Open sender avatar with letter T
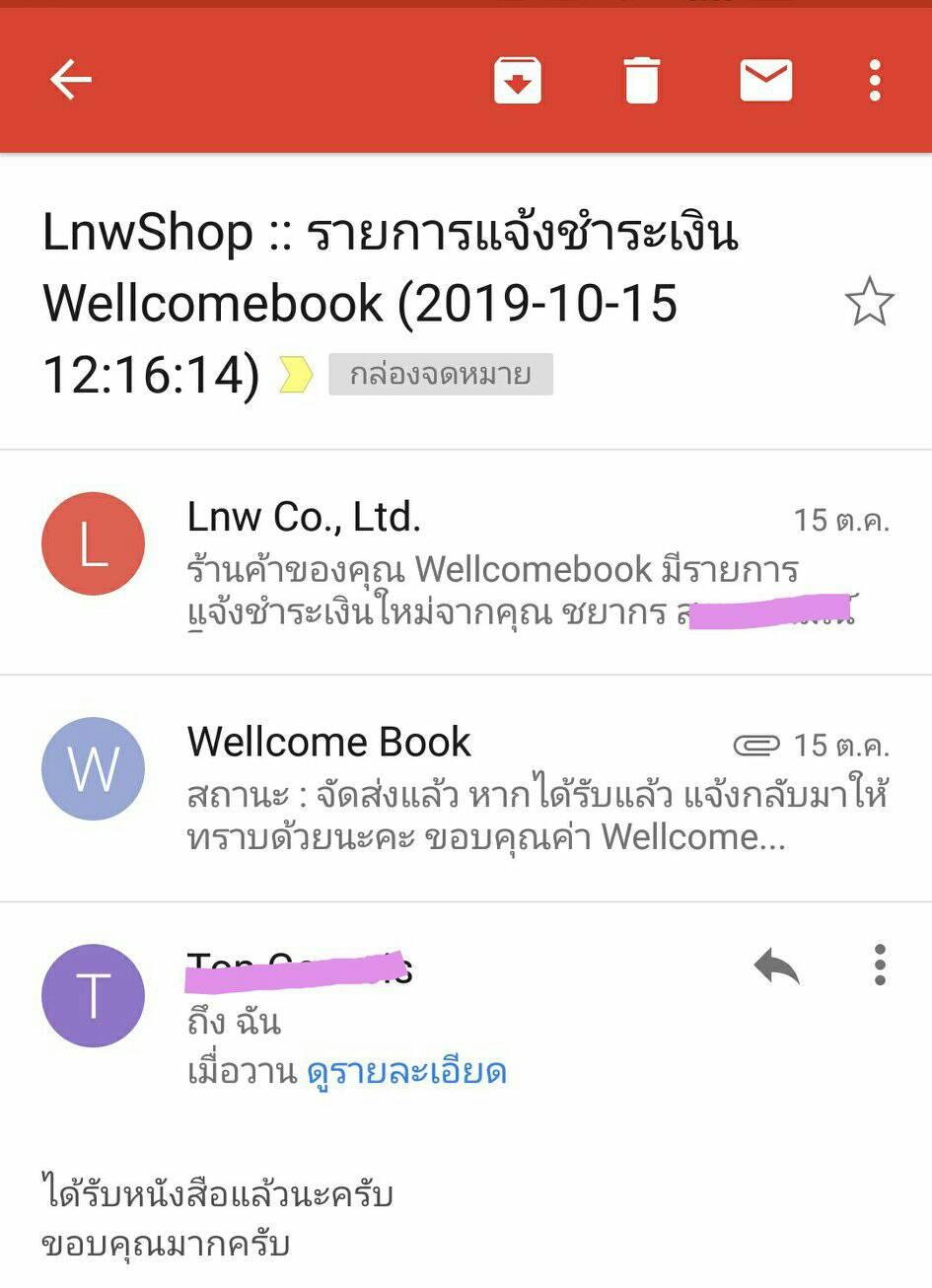This screenshot has height=1288, width=932. pos(94,995)
